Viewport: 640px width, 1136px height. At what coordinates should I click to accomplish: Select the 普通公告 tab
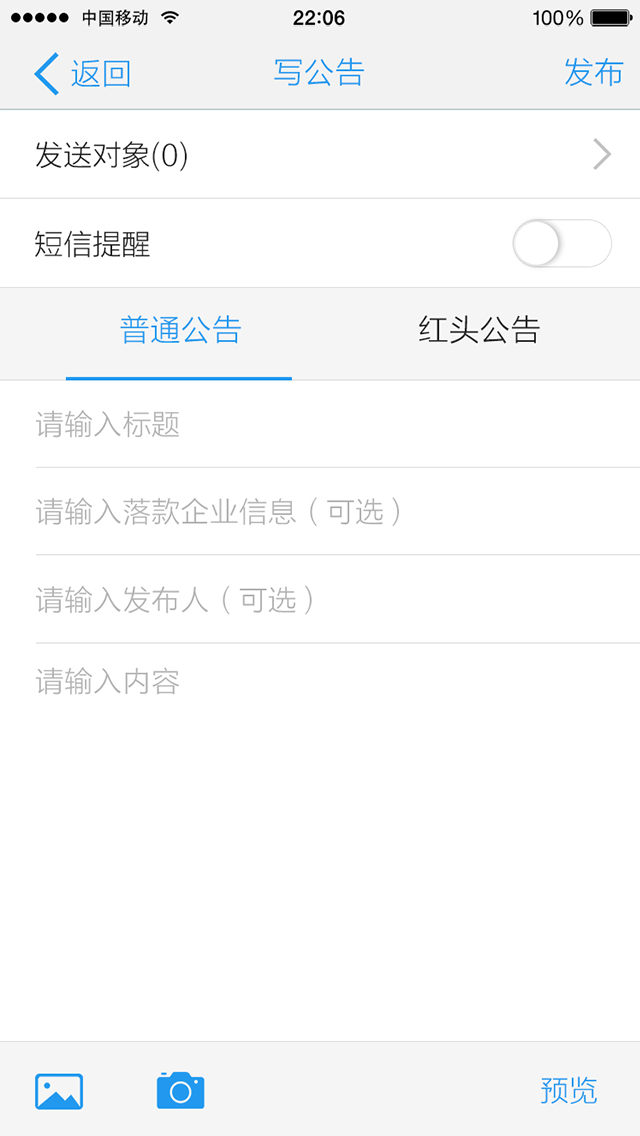click(x=180, y=330)
